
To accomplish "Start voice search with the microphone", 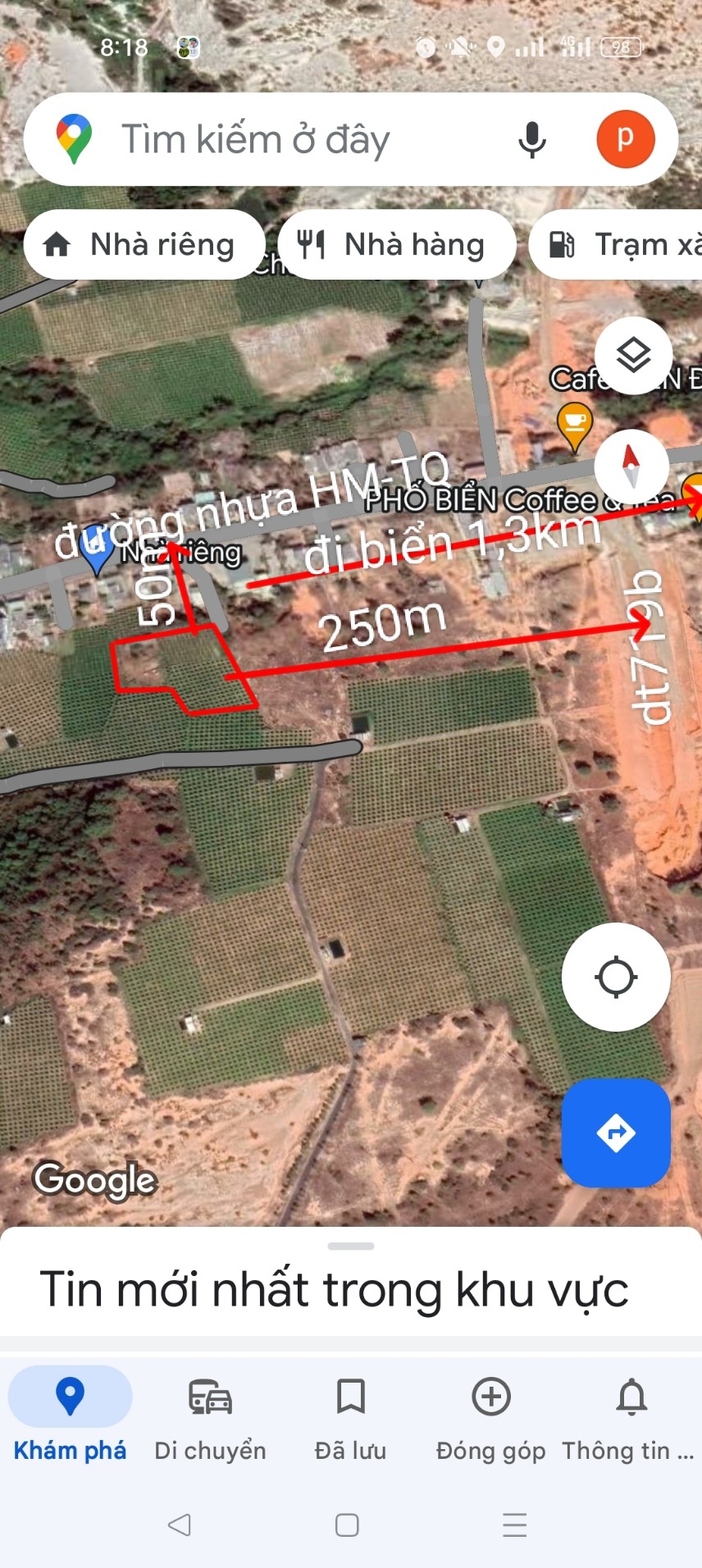I will pyautogui.click(x=532, y=139).
